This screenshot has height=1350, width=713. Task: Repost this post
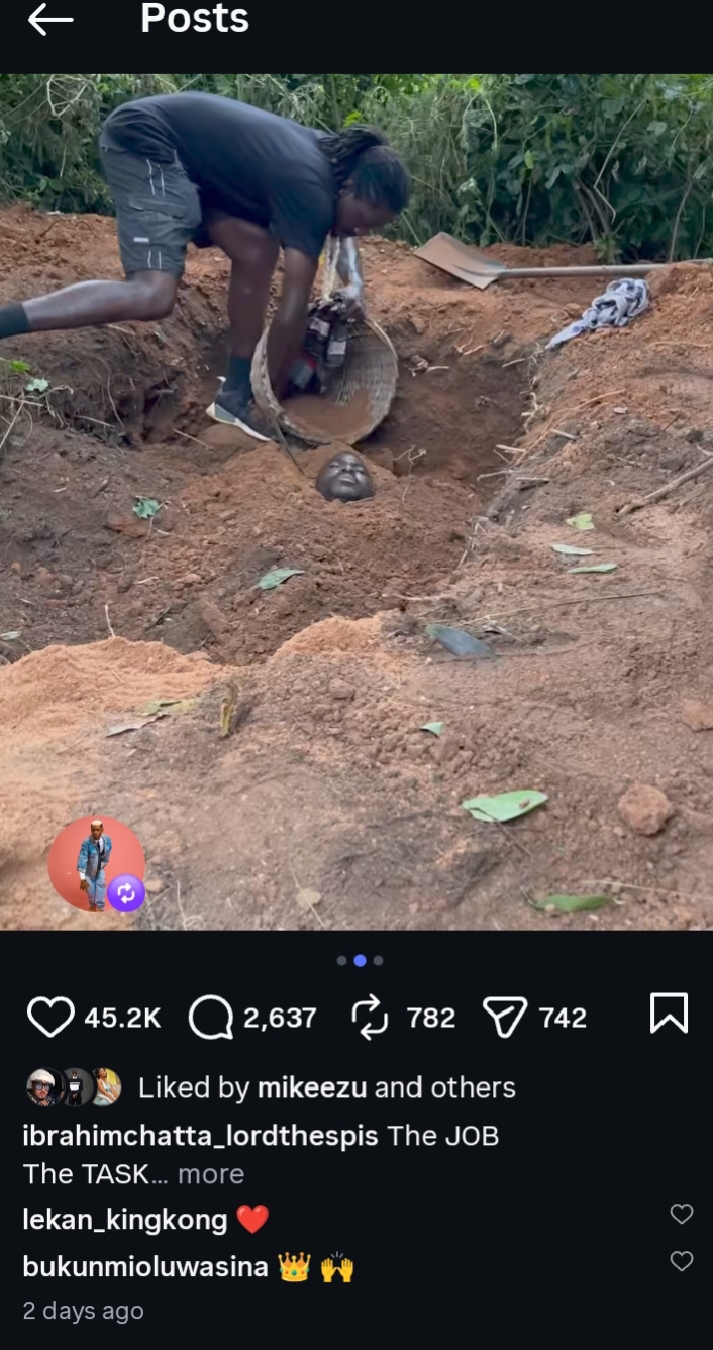pos(370,1017)
